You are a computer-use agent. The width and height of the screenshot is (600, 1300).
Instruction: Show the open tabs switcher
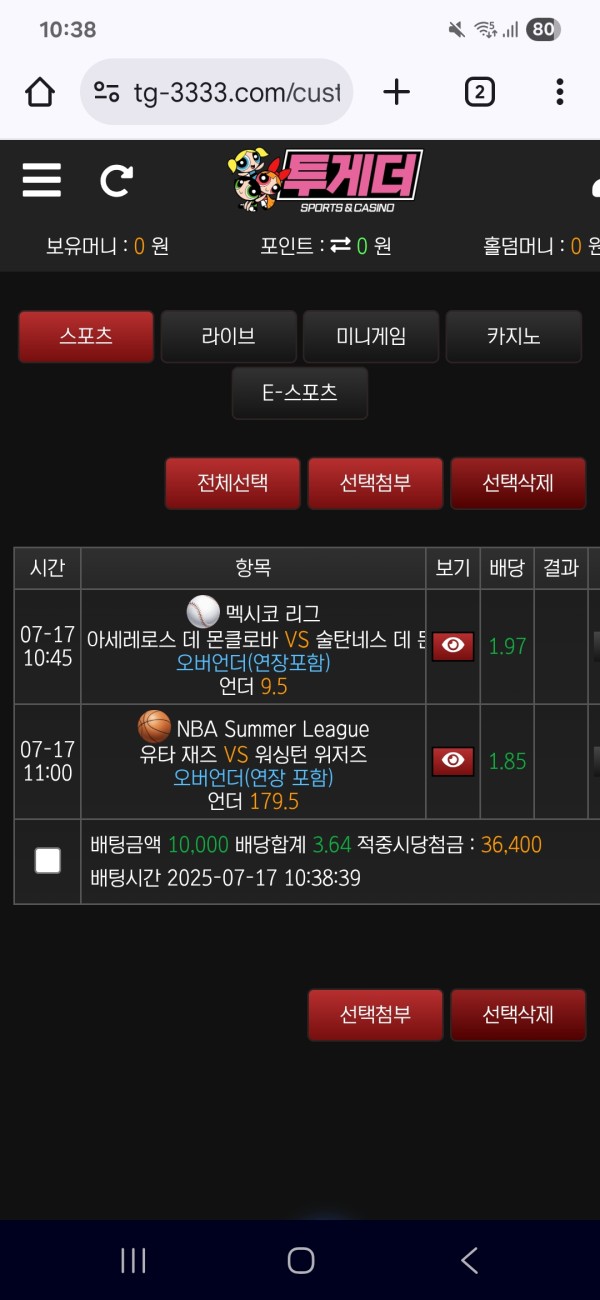tap(480, 93)
